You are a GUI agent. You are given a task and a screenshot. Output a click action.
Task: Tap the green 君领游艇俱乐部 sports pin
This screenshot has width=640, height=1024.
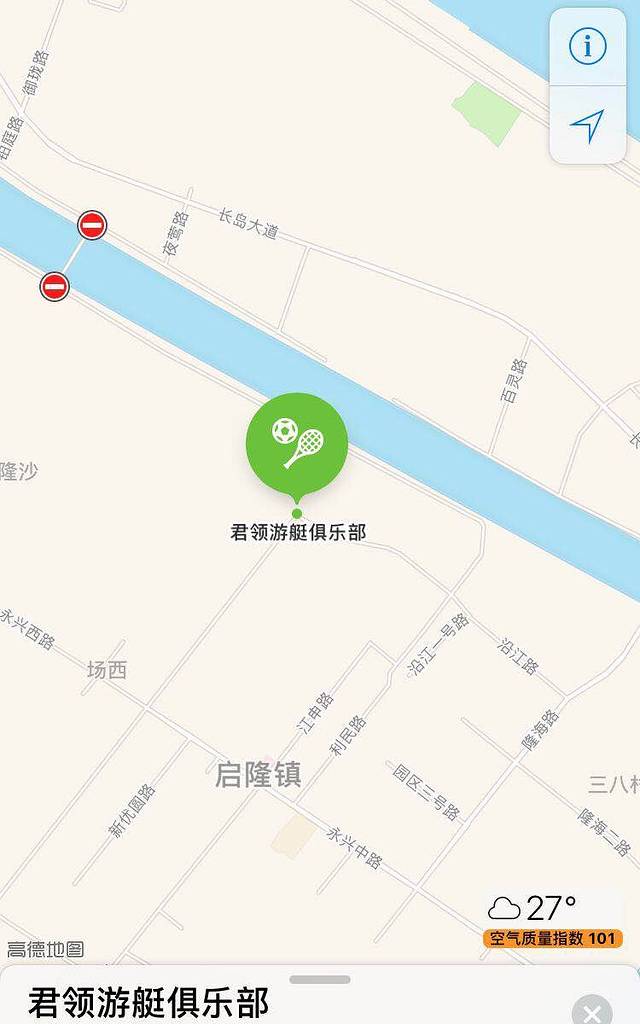click(x=297, y=444)
